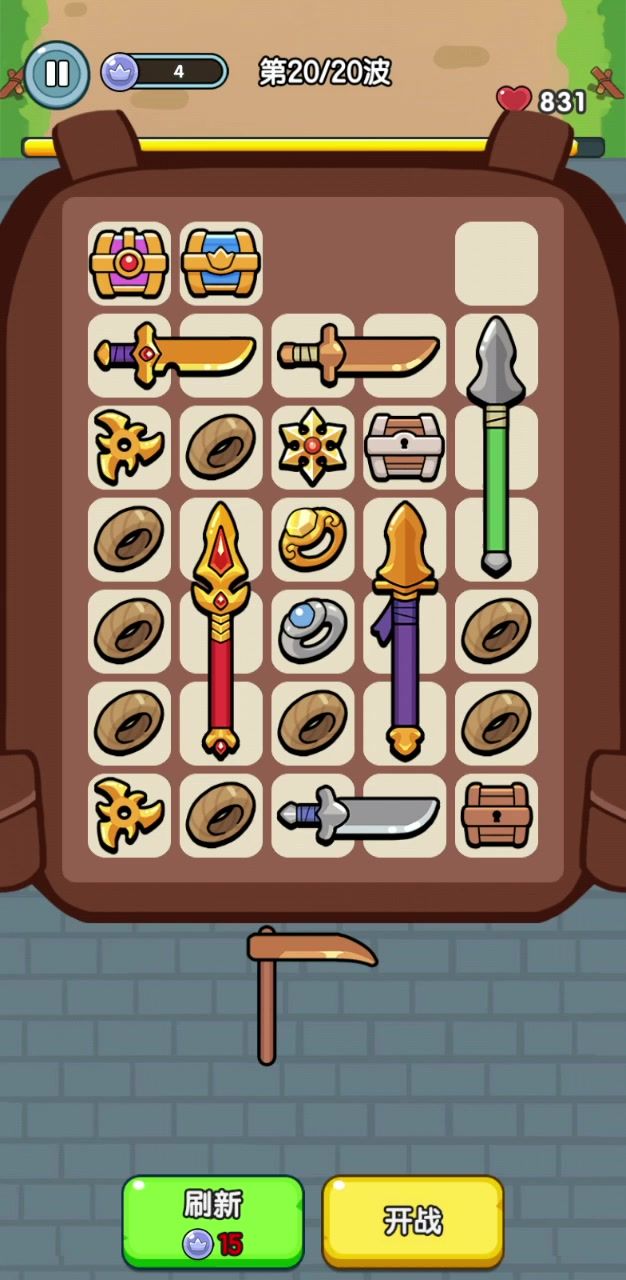Select the golden ring item
626x1280 pixels.
tap(312, 538)
